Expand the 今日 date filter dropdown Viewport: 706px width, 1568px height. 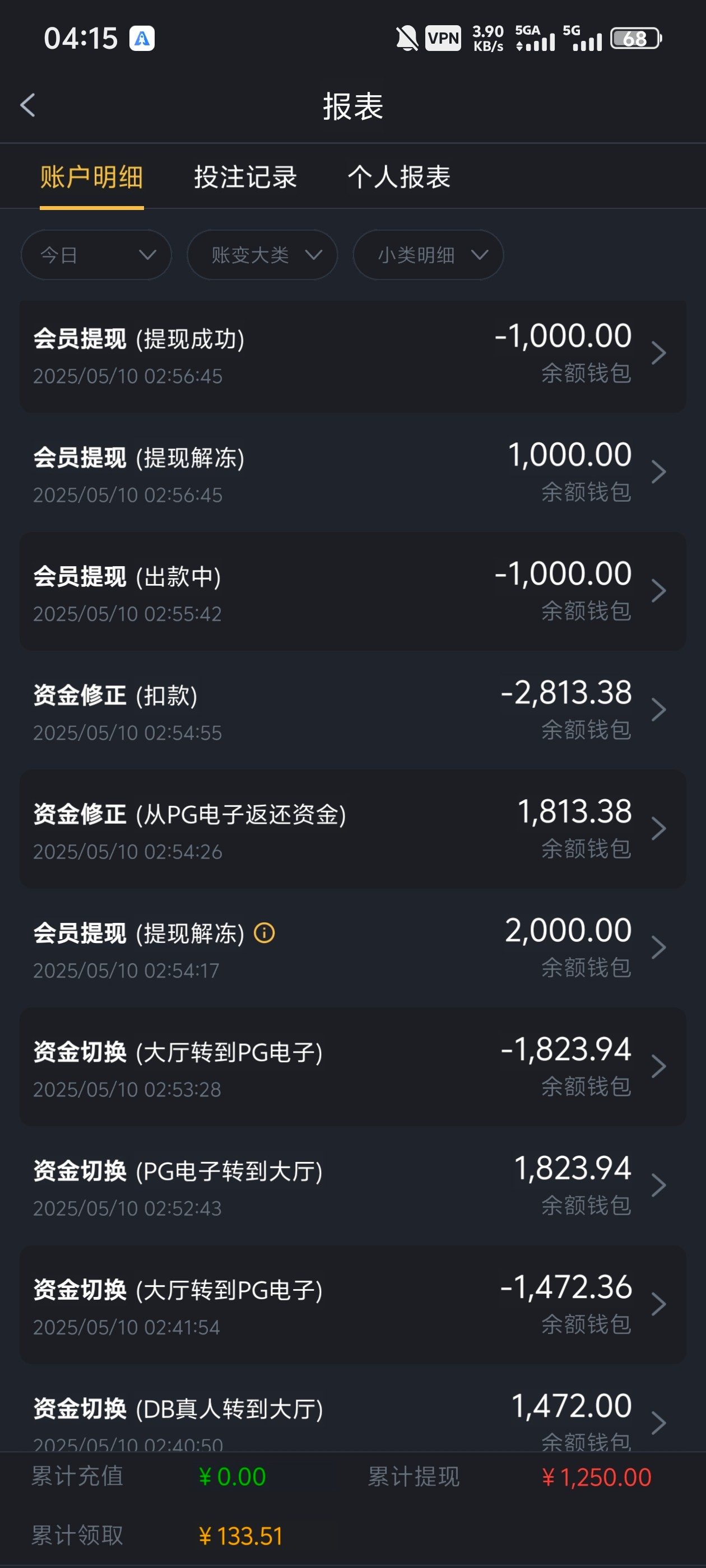coord(96,255)
